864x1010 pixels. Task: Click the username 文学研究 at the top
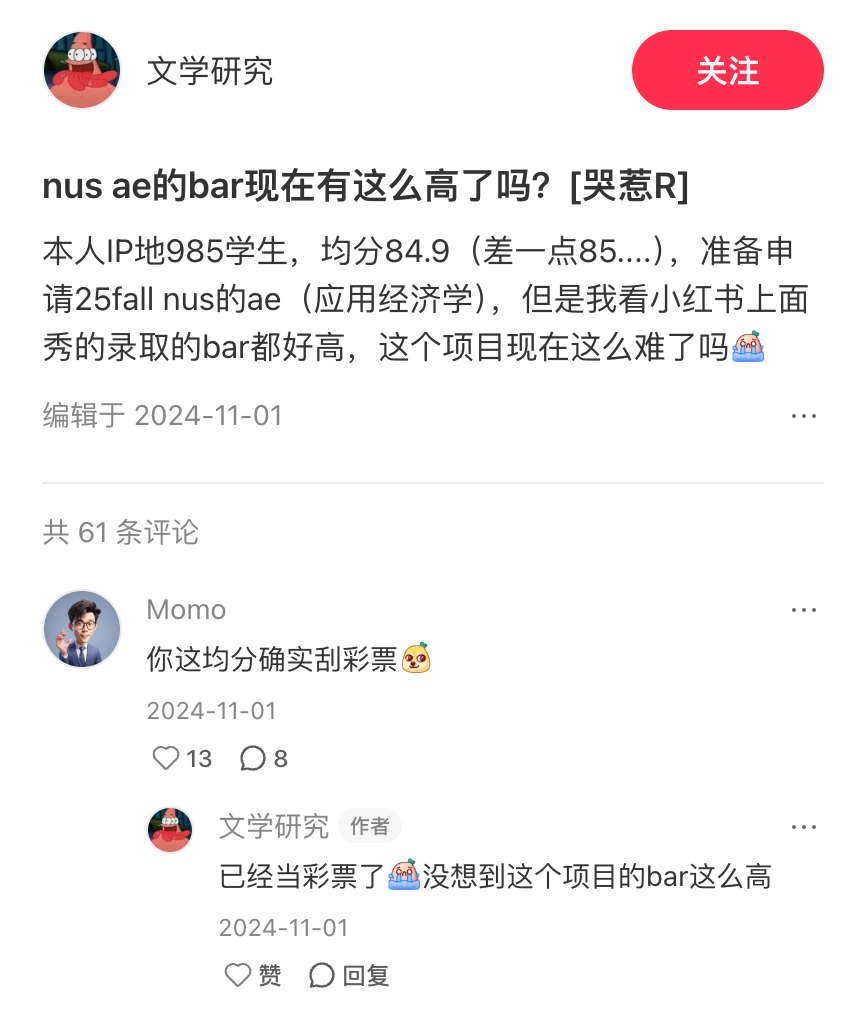(x=210, y=72)
